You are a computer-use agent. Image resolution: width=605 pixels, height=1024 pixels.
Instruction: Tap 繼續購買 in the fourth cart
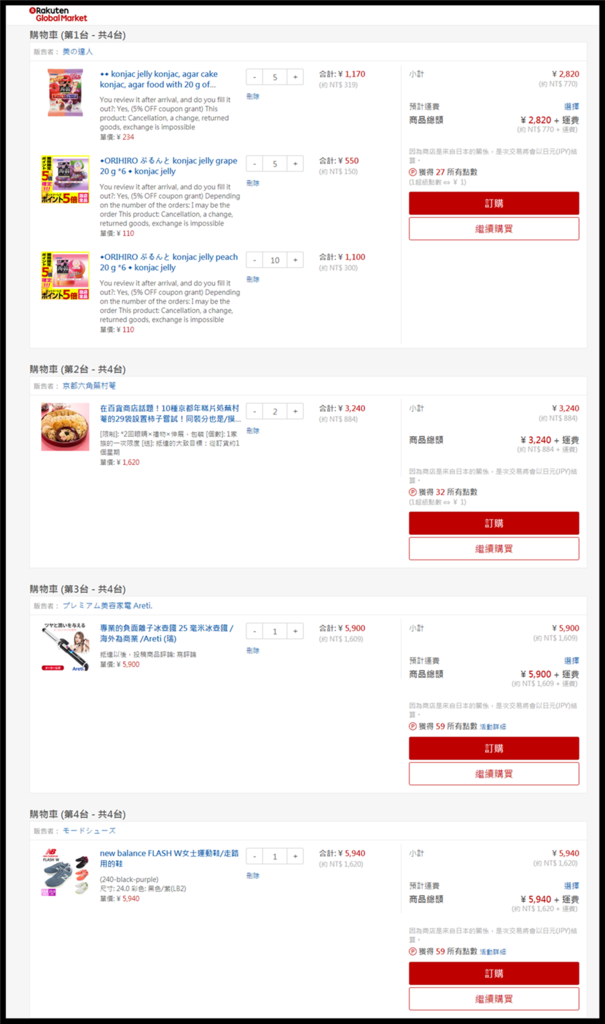(x=493, y=999)
